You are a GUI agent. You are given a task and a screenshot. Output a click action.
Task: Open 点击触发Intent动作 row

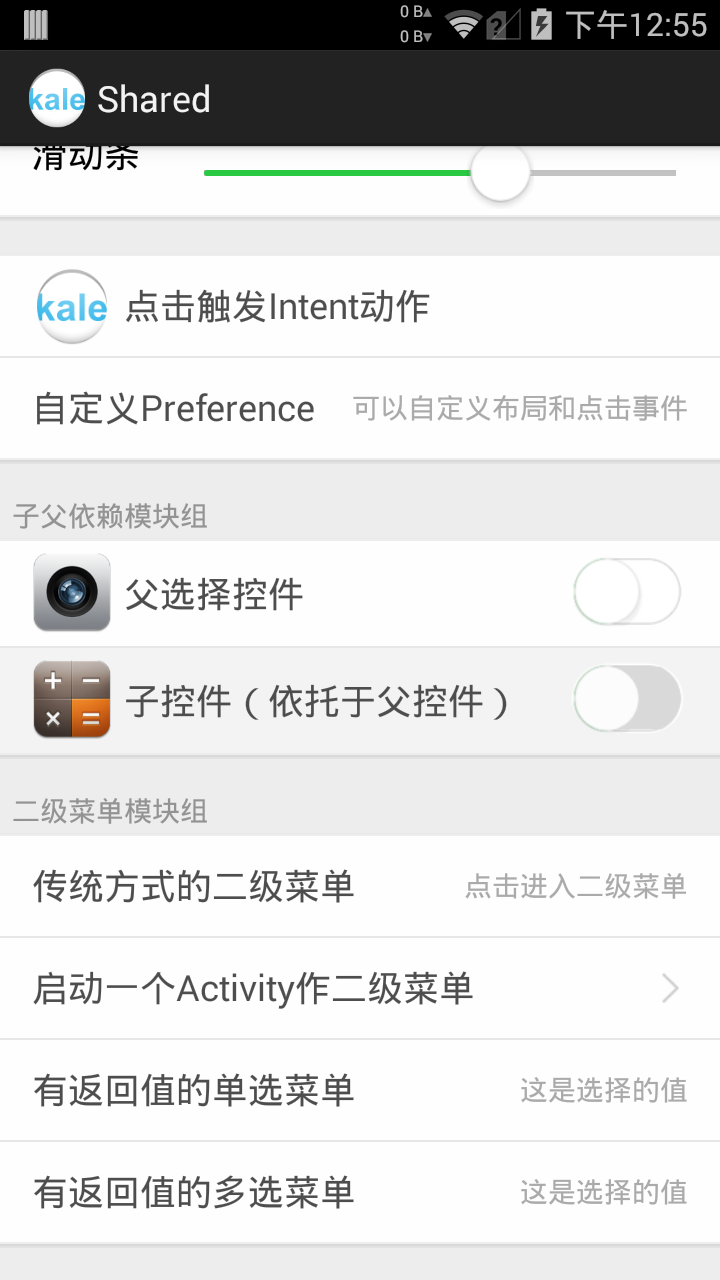click(360, 306)
